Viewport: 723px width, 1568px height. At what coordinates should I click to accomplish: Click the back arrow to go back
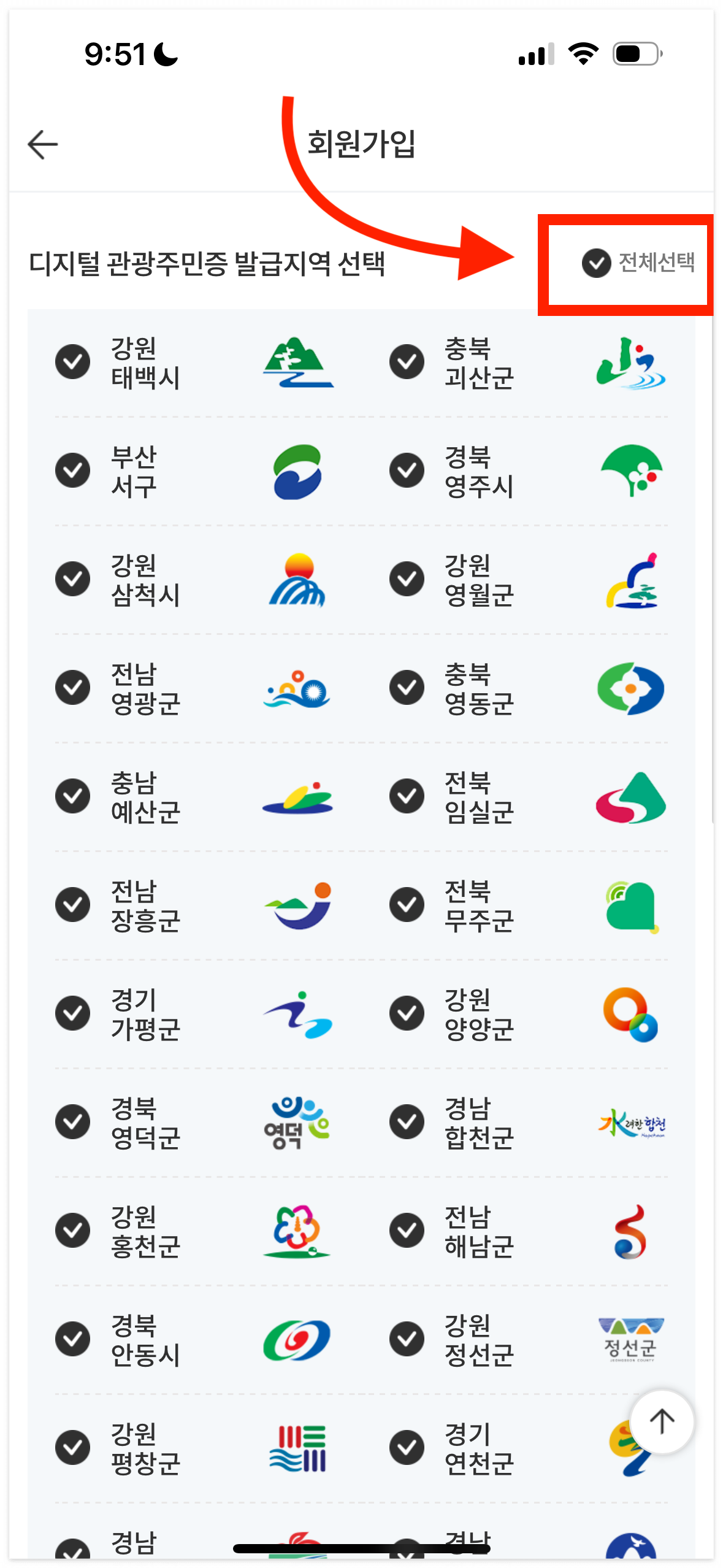[x=41, y=144]
